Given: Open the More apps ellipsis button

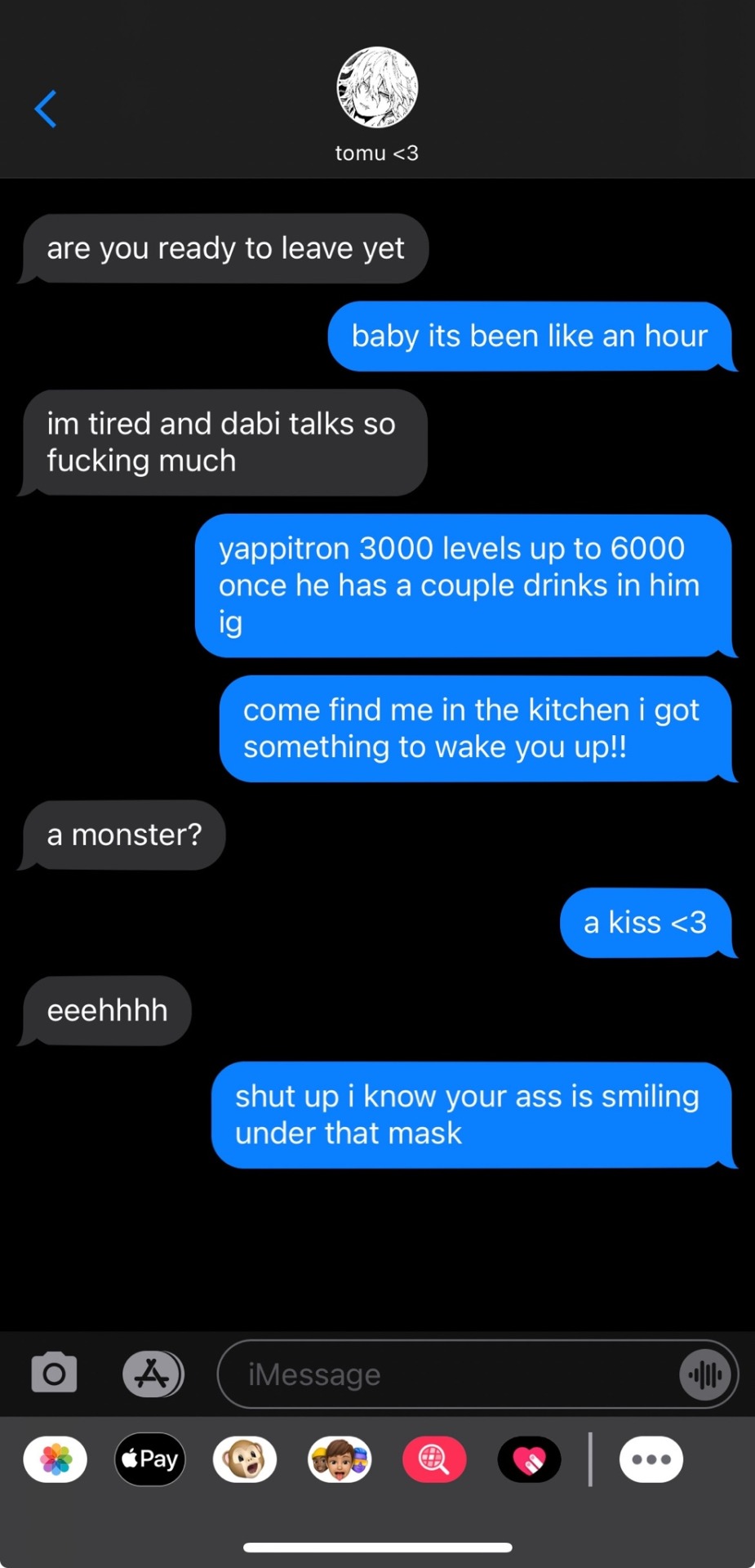Looking at the screenshot, I should (651, 1459).
